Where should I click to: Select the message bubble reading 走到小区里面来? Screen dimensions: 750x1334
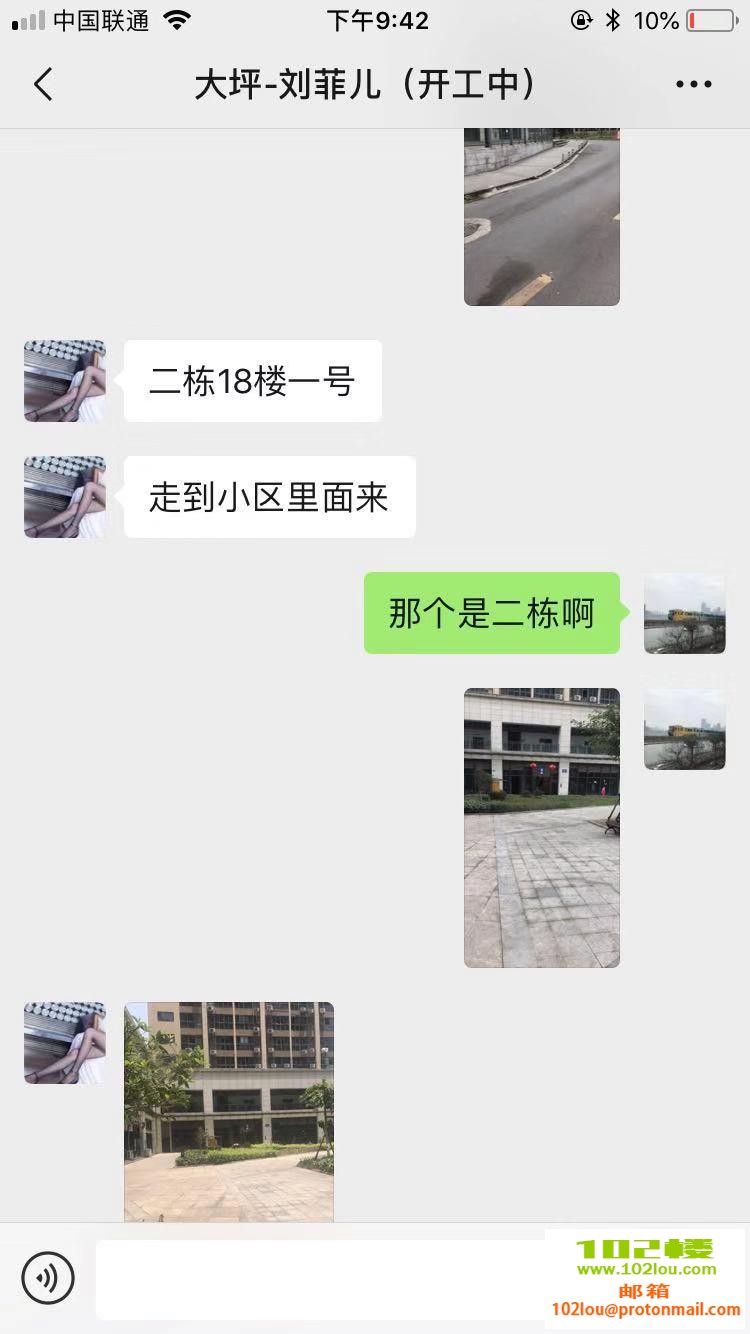(x=269, y=497)
